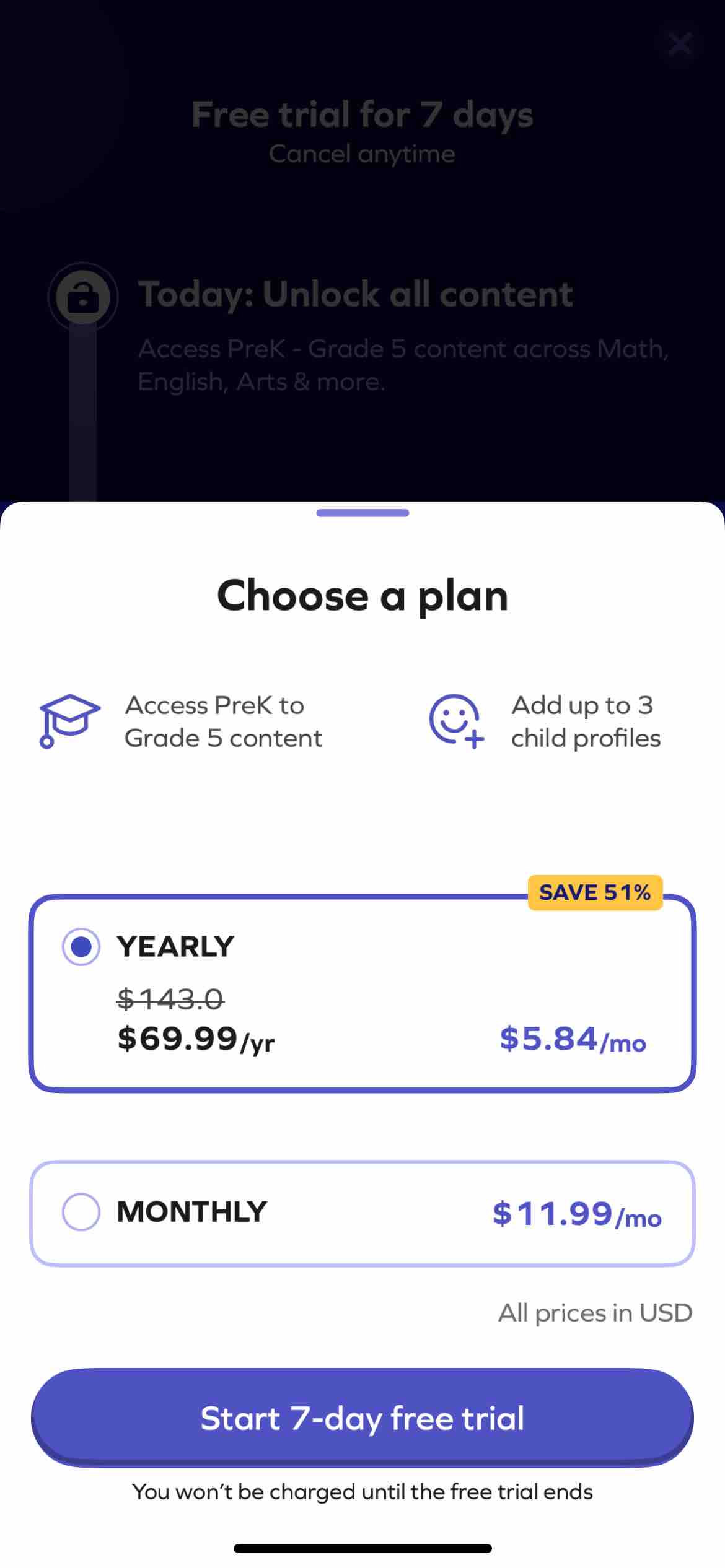Screen dimensions: 725x1568
Task: Click the X to dismiss the paywall
Action: (x=680, y=43)
